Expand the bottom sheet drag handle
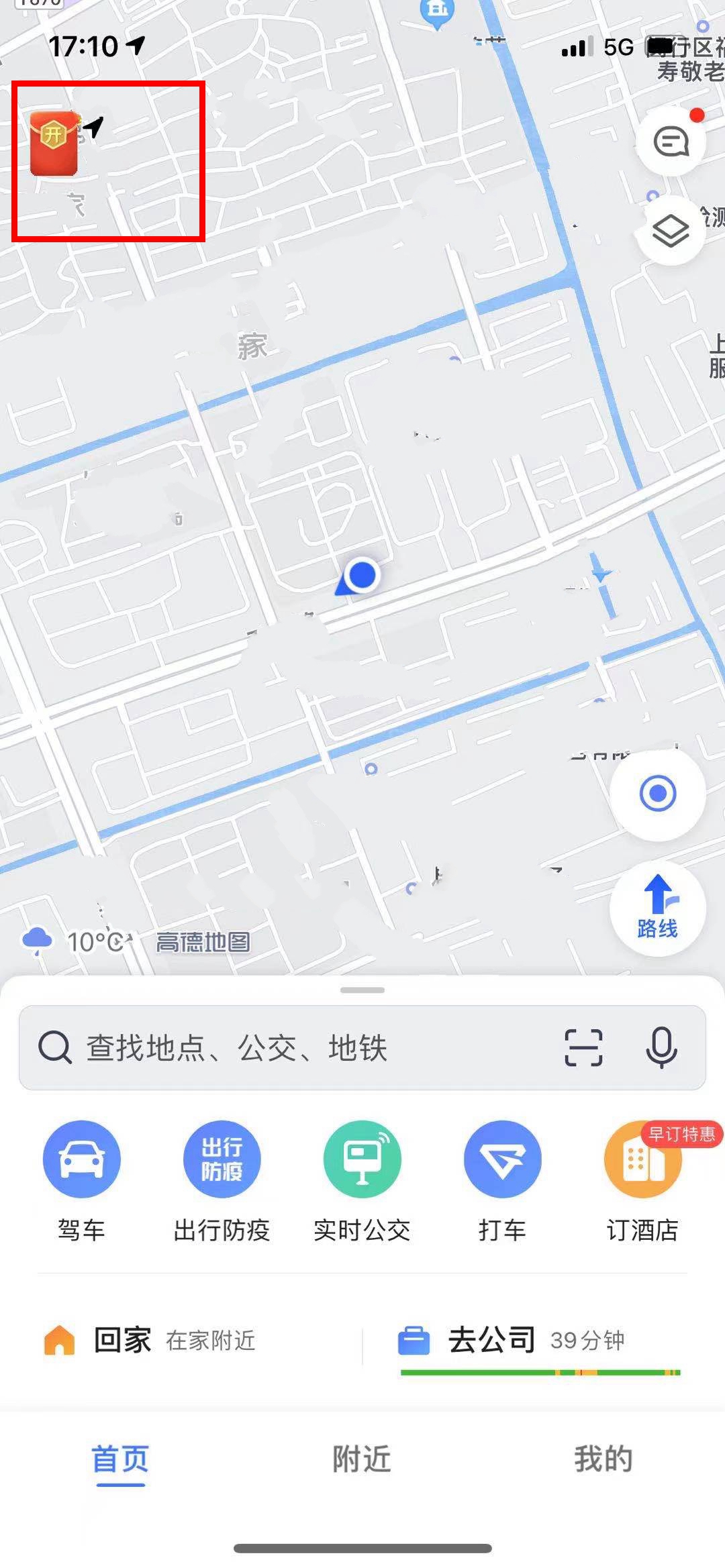 tap(362, 989)
